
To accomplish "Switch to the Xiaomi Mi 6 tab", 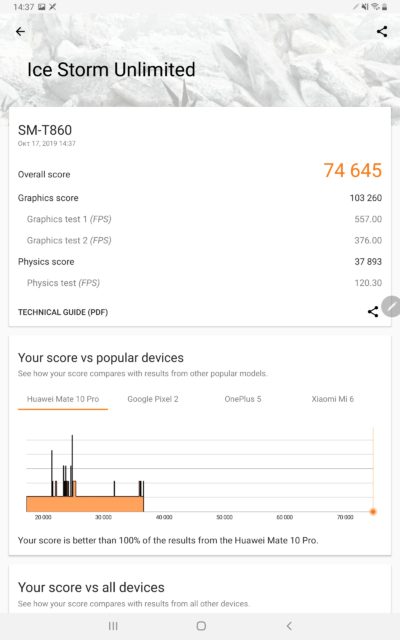I will (333, 399).
